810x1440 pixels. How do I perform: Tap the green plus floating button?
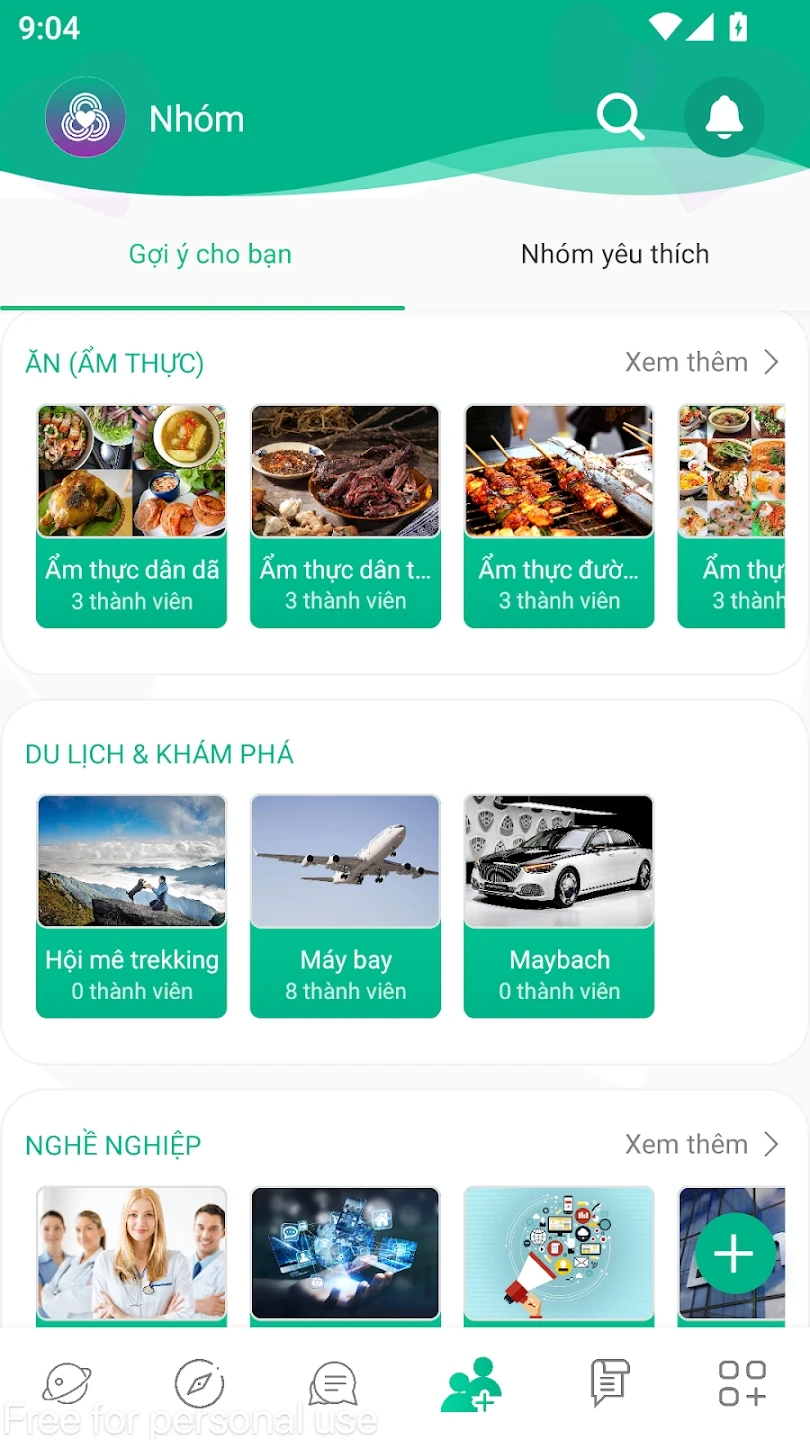click(x=733, y=1253)
